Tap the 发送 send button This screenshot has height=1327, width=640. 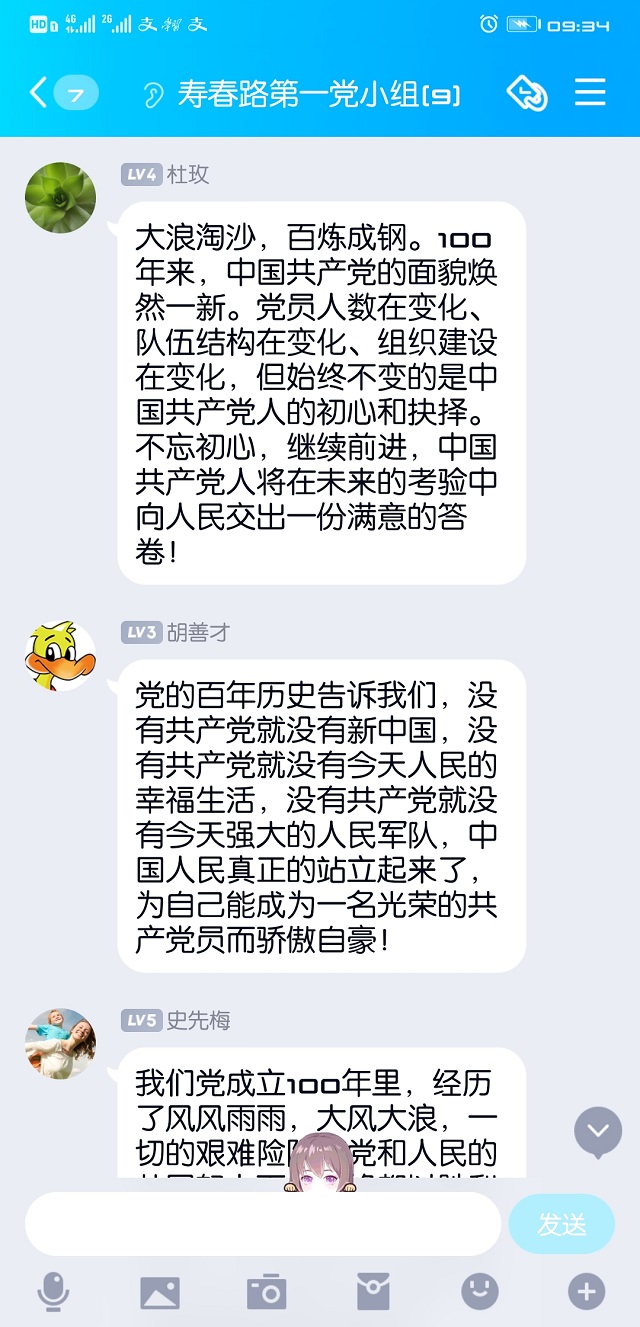[561, 1224]
